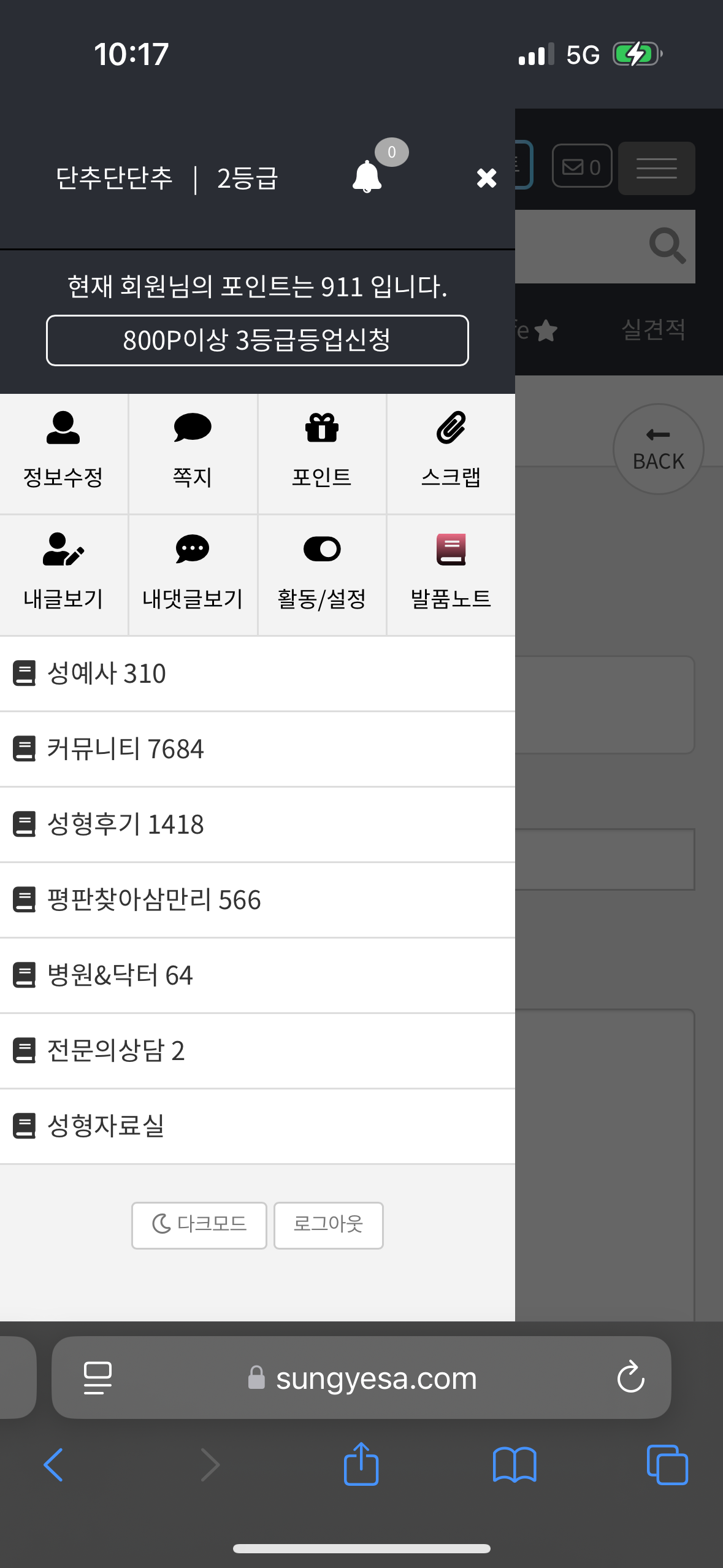723x1568 pixels.
Task: Open 정보수정 profile edit
Action: [x=64, y=453]
